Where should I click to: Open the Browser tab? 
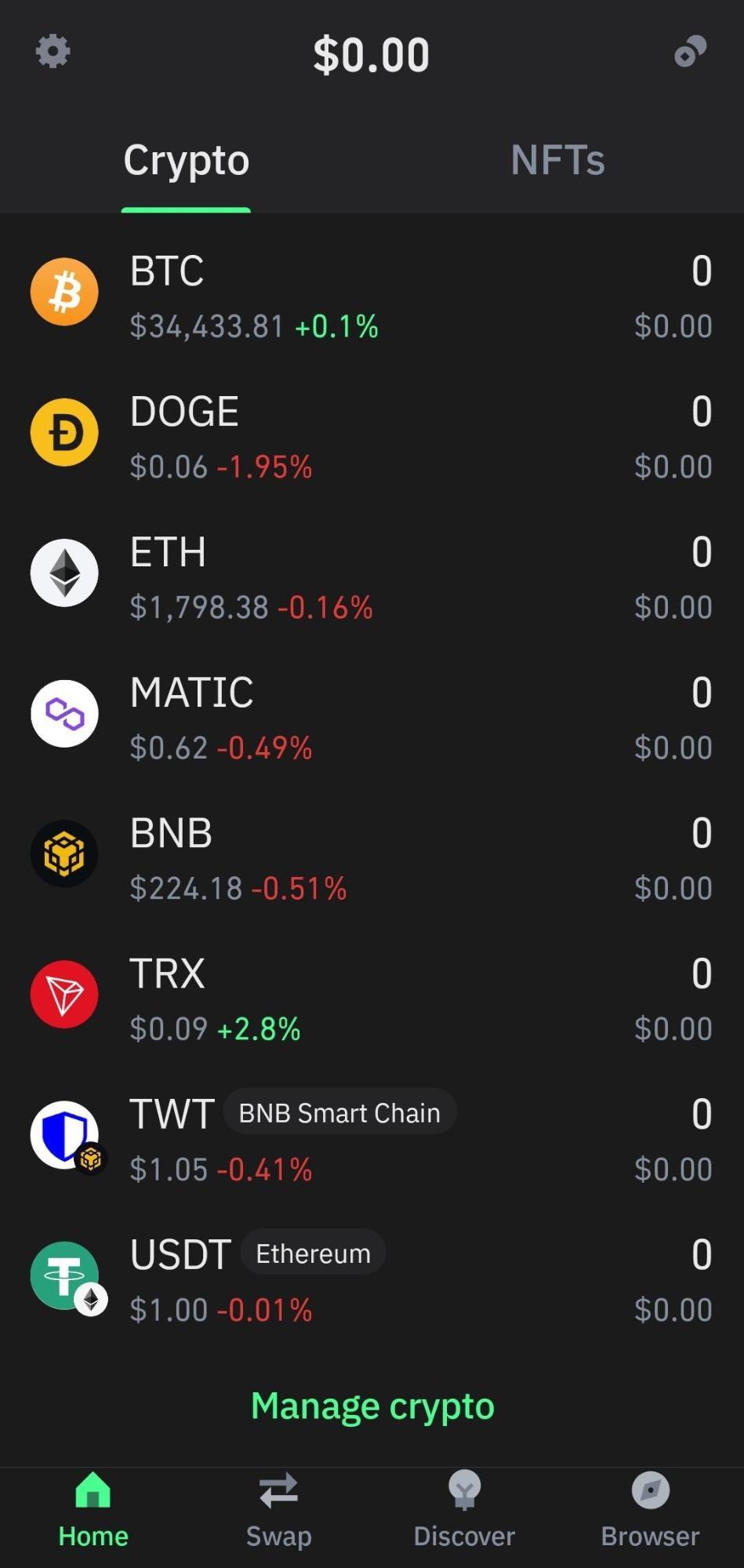[x=650, y=1511]
